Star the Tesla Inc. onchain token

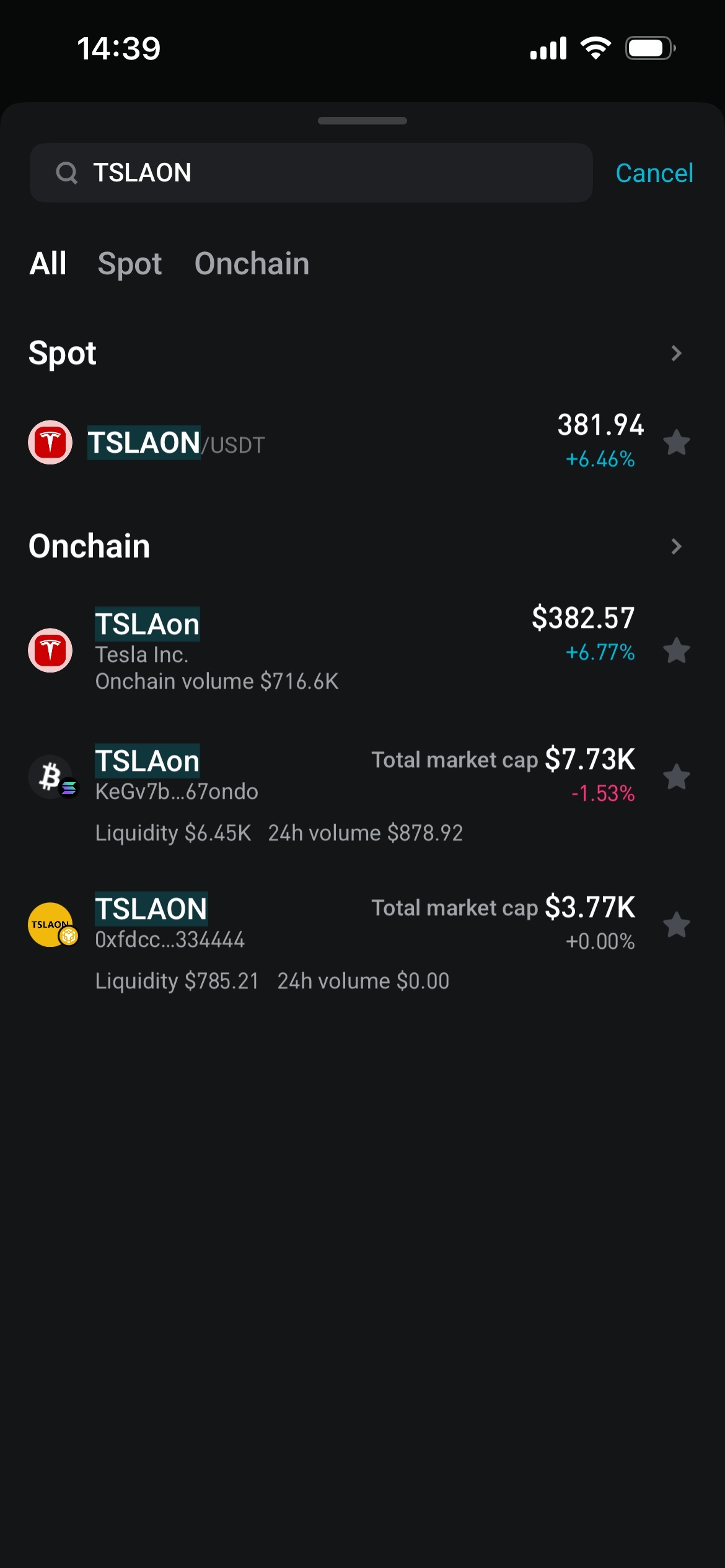[x=676, y=650]
